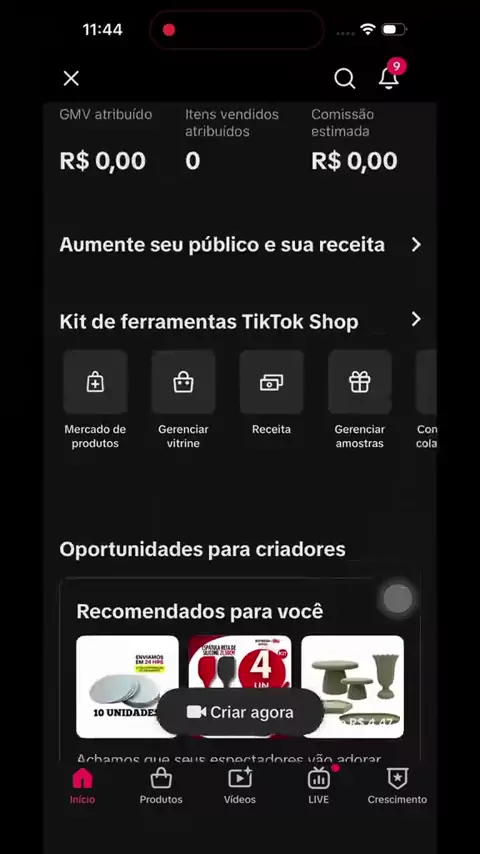The image size is (480, 854).
Task: Open Gerenciar vitrine
Action: coord(183,400)
